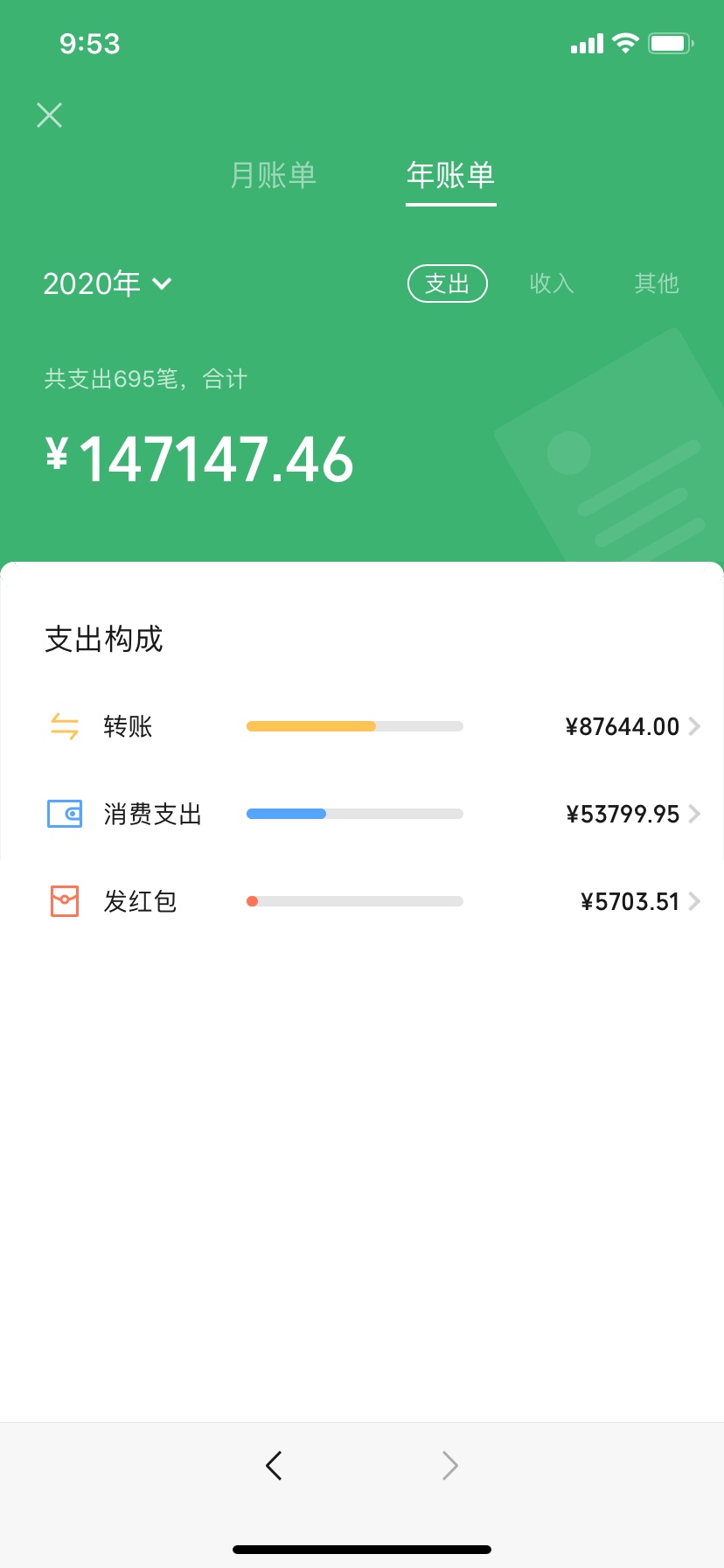
Task: Open the 2020年 year dropdown
Action: pyautogui.click(x=108, y=283)
